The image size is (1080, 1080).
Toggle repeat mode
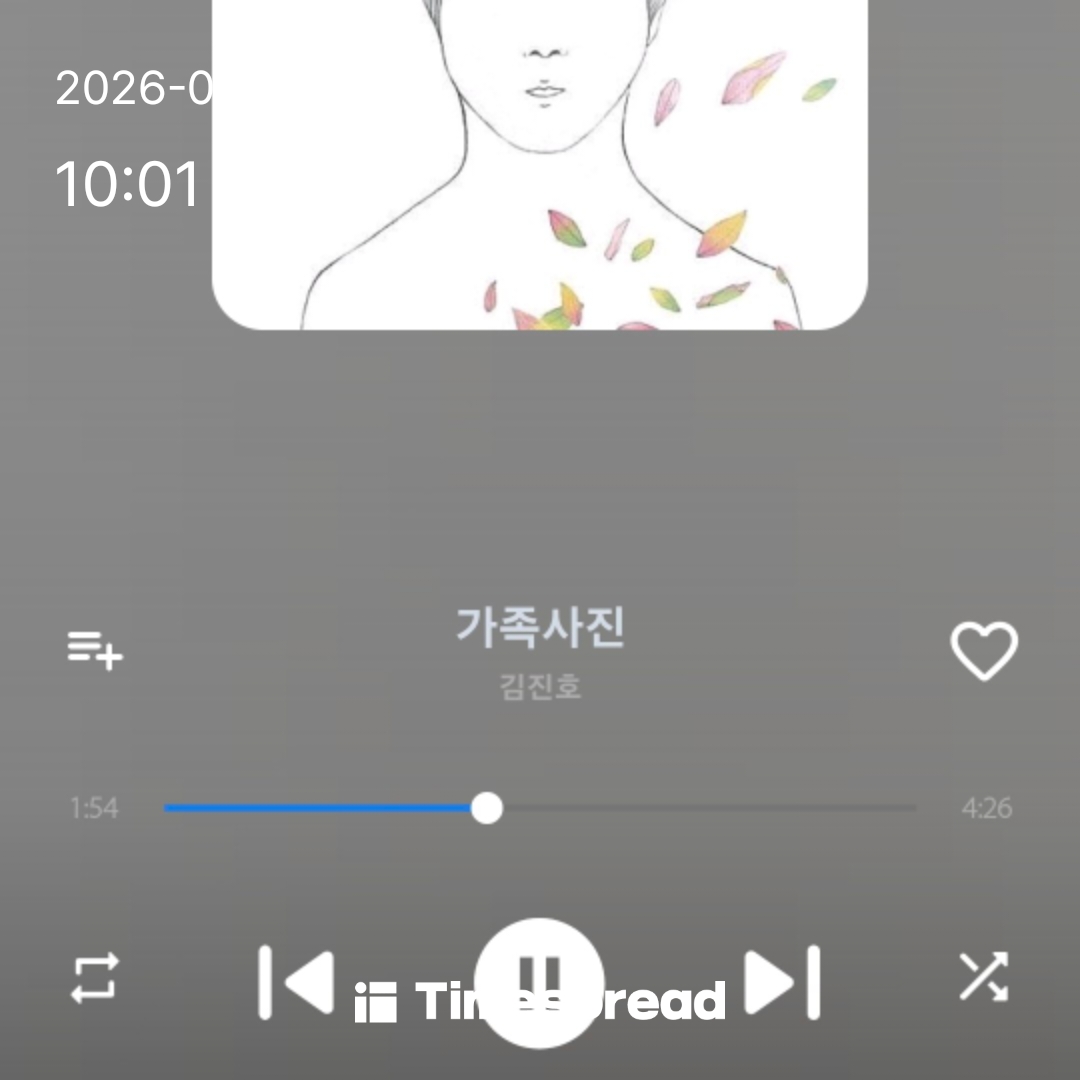tap(95, 978)
